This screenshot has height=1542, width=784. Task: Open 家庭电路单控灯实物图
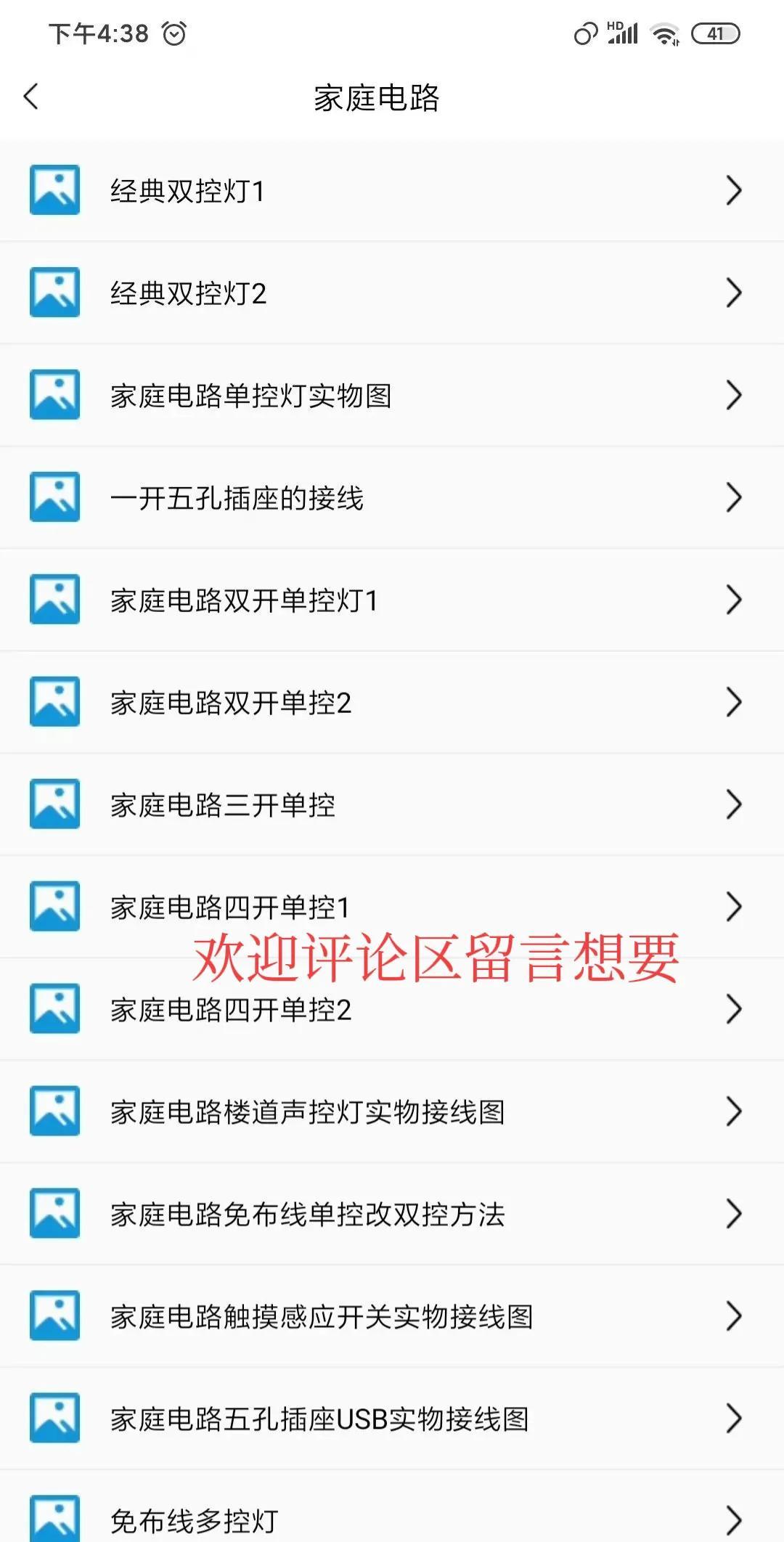click(x=392, y=395)
